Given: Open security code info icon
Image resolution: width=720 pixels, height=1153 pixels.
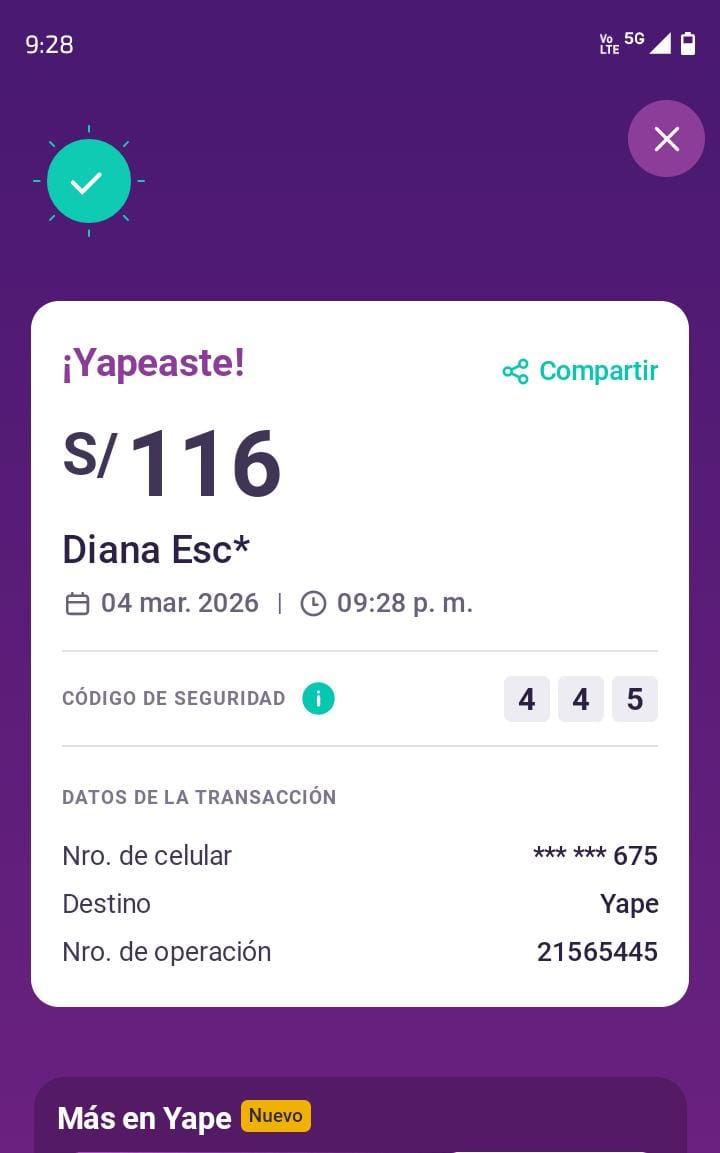Looking at the screenshot, I should 318,699.
